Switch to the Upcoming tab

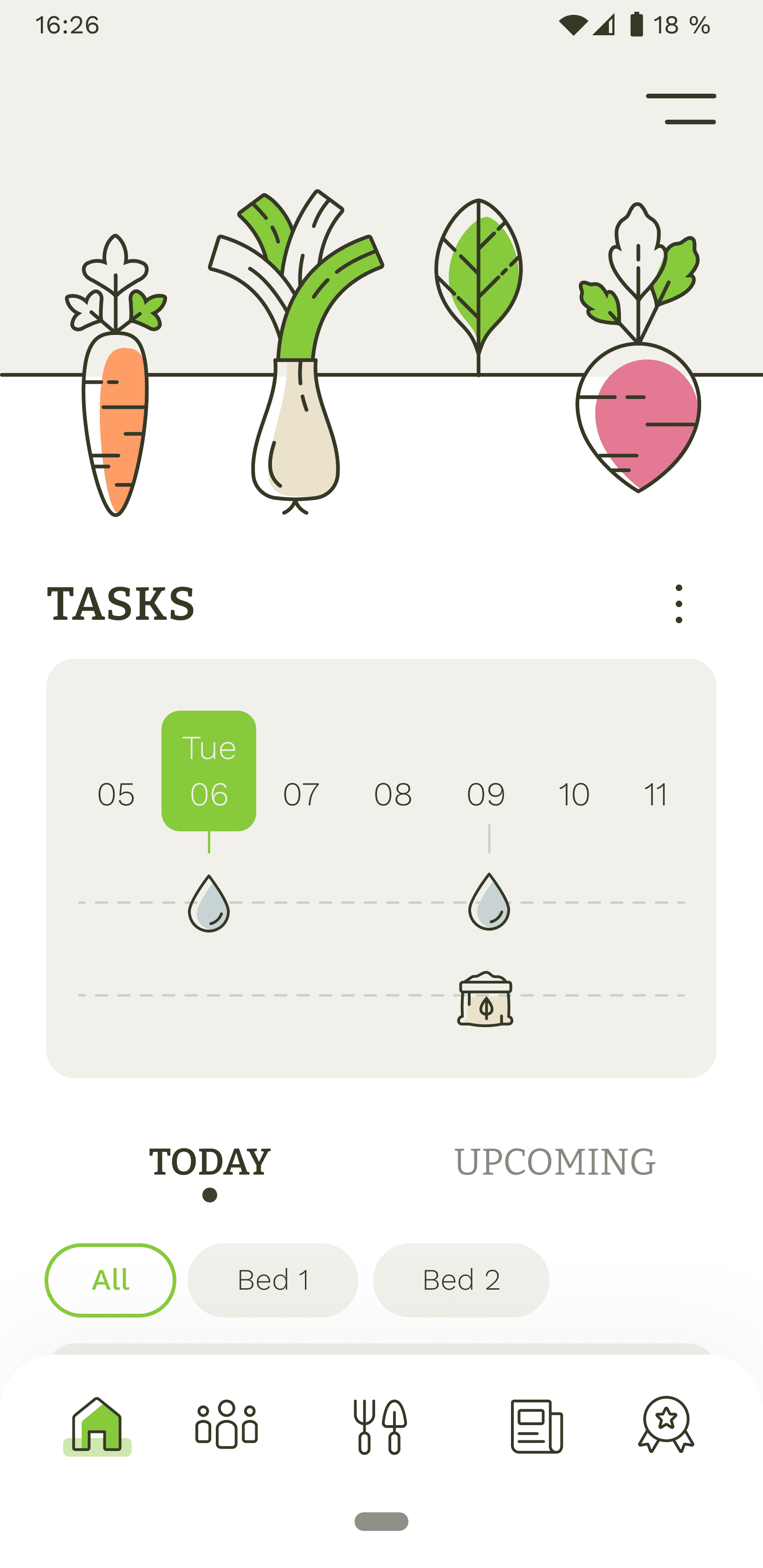pyautogui.click(x=554, y=1162)
